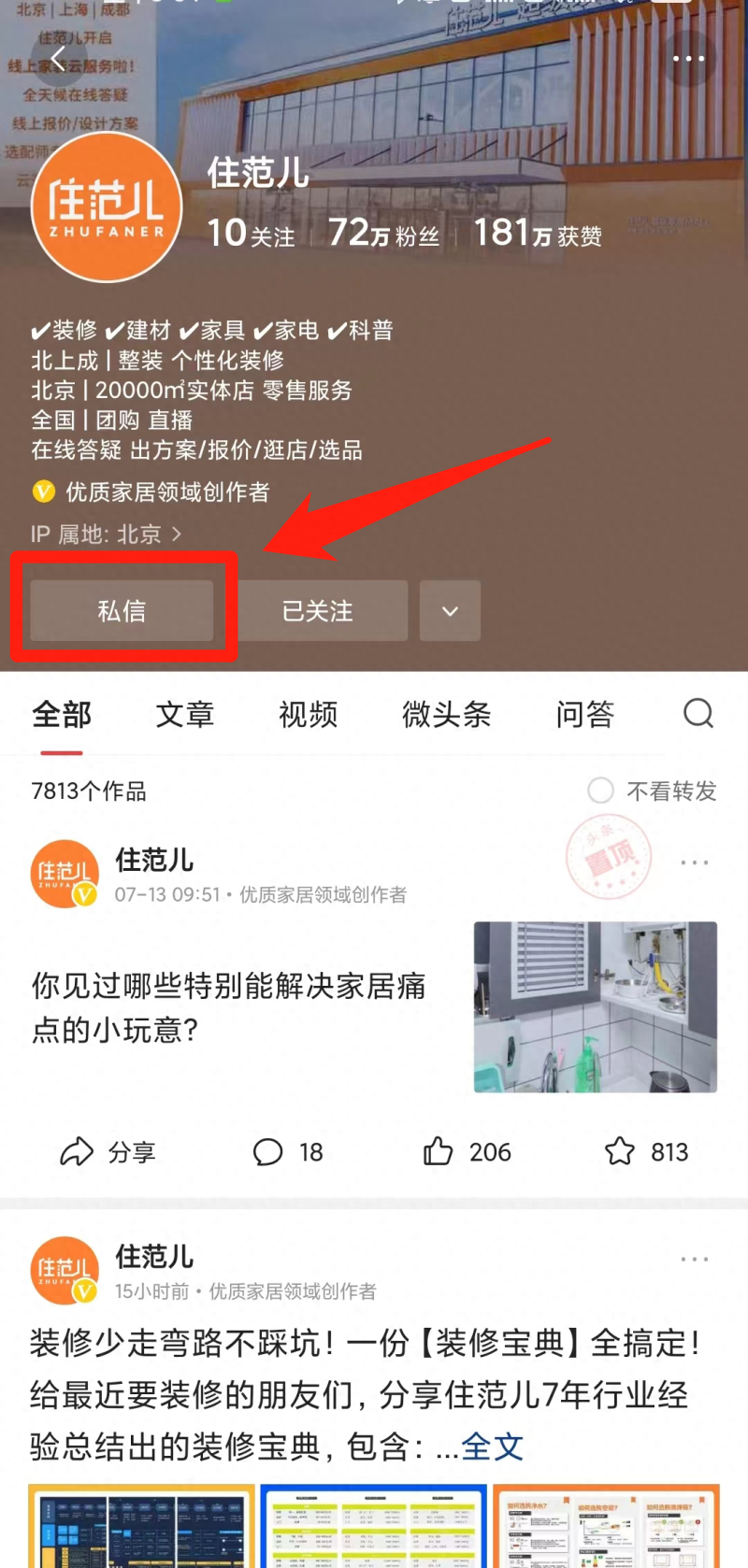Enable the 不看转发 option

pyautogui.click(x=601, y=791)
